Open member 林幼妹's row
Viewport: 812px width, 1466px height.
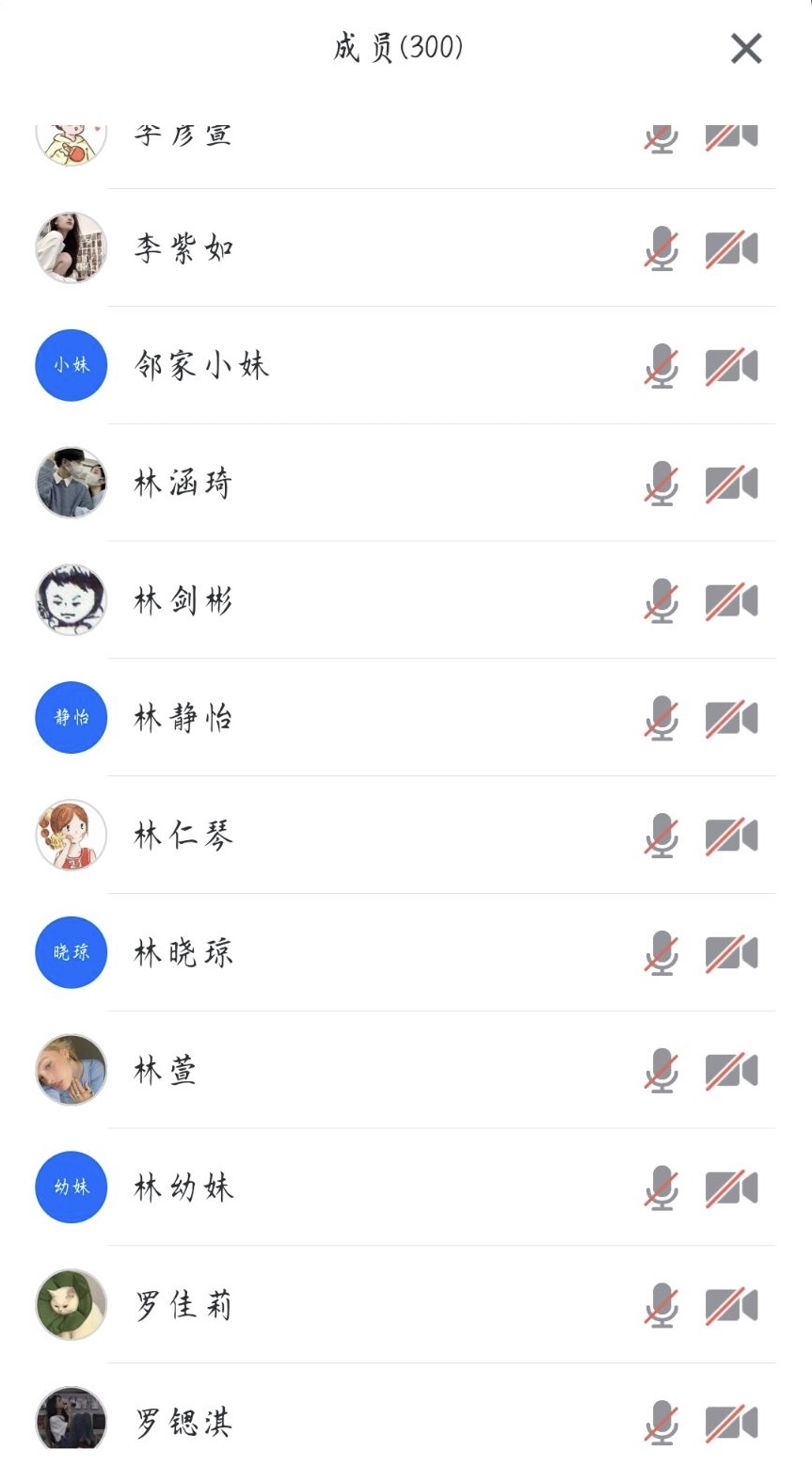click(x=183, y=1187)
